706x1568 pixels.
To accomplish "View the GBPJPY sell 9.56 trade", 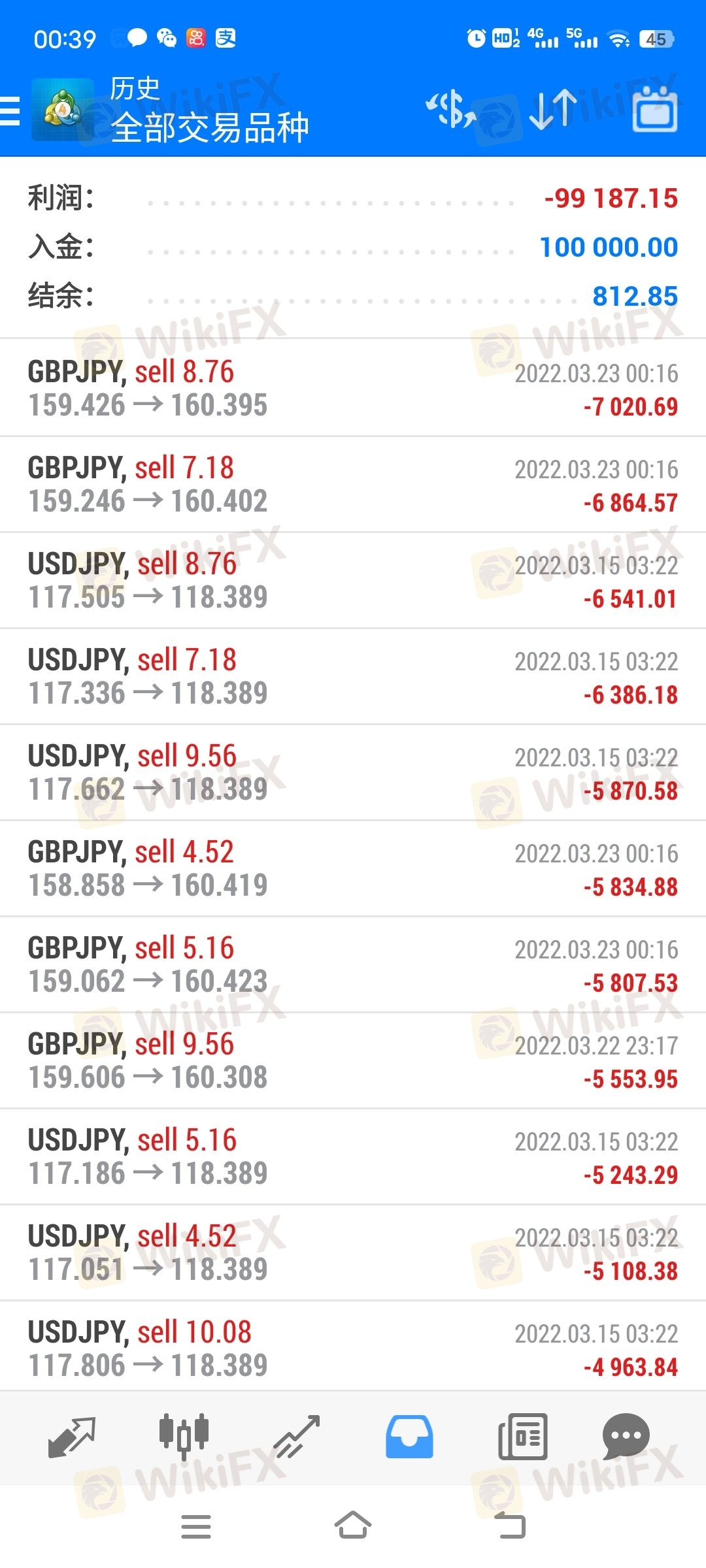I will [353, 1060].
